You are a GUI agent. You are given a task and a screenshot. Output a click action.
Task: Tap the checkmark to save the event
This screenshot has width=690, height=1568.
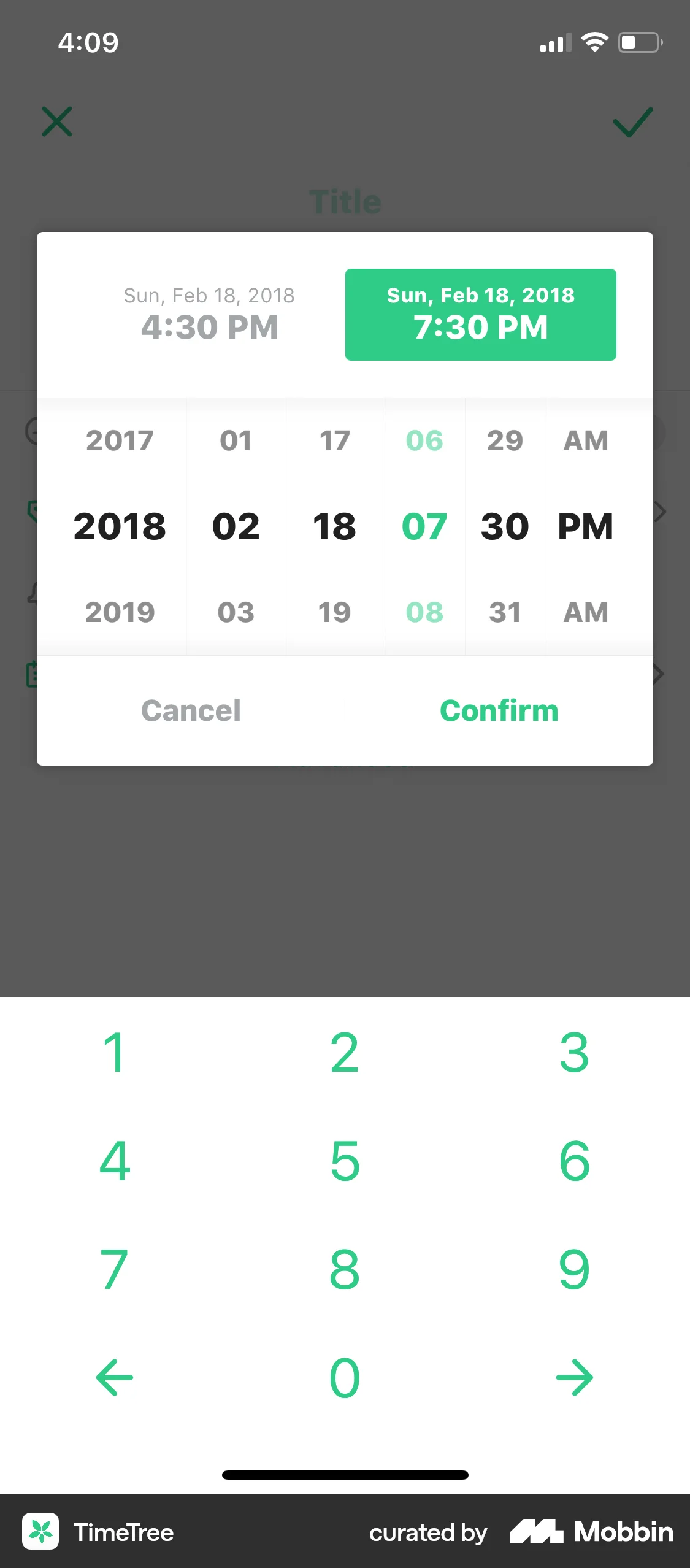point(632,123)
